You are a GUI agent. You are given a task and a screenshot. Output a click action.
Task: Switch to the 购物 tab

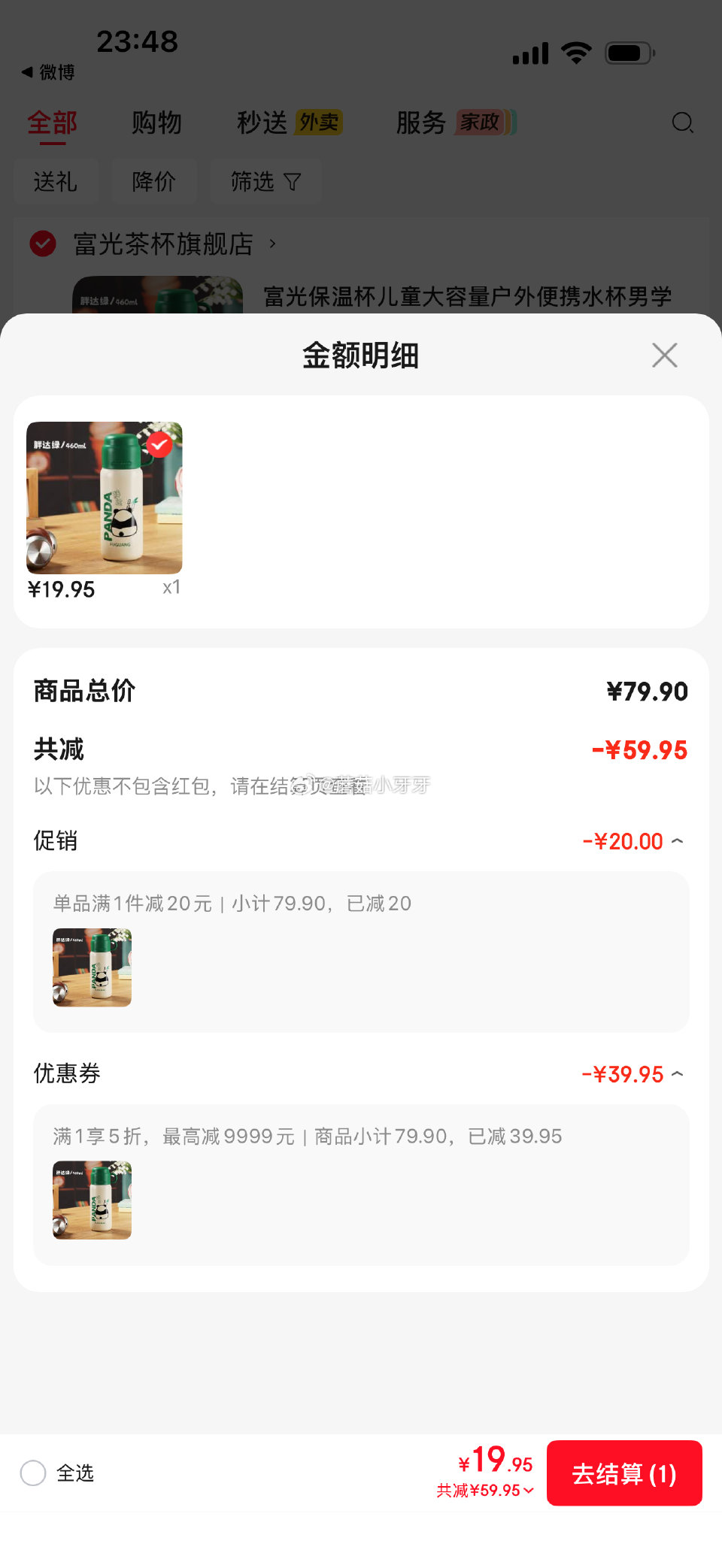(x=157, y=123)
